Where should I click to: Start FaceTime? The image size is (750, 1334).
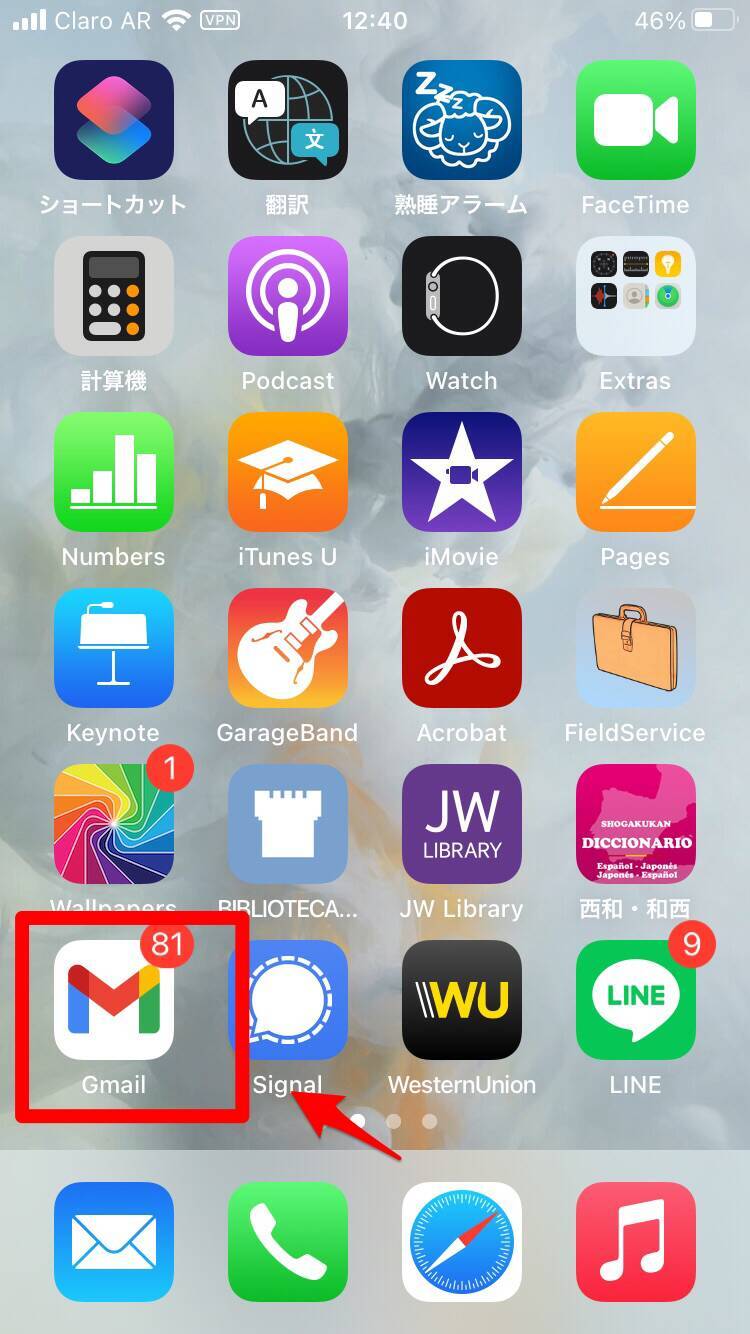coord(635,120)
